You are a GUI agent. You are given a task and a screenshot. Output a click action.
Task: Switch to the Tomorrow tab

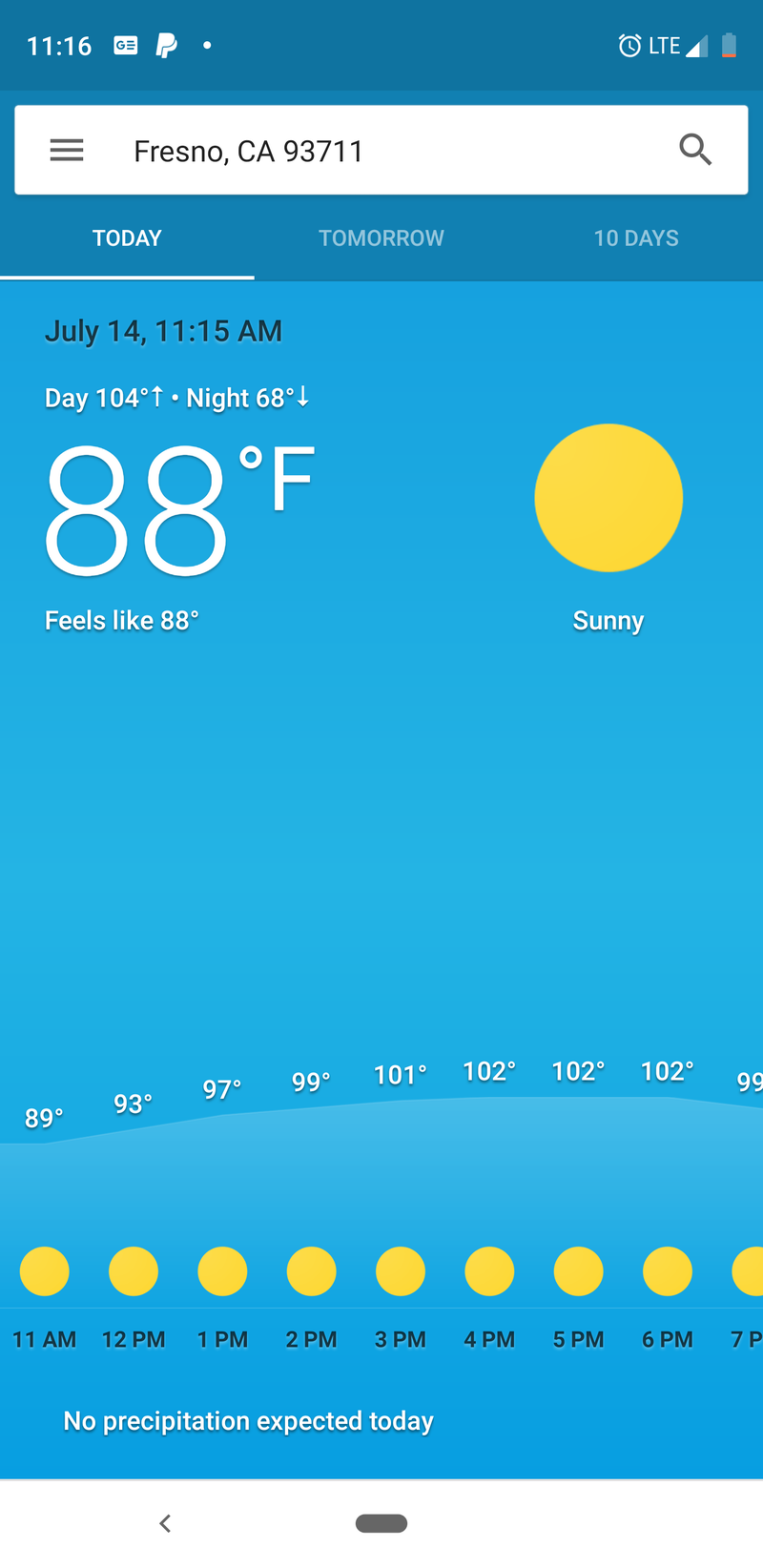point(381,238)
